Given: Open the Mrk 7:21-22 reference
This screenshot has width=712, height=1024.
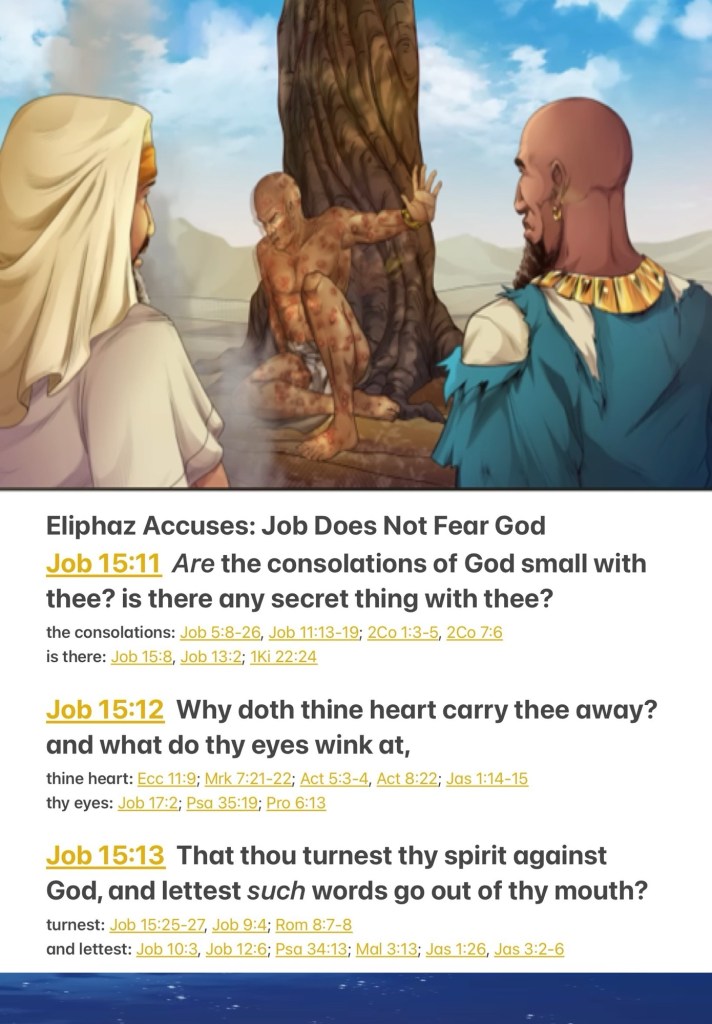Looking at the screenshot, I should pyautogui.click(x=248, y=778).
